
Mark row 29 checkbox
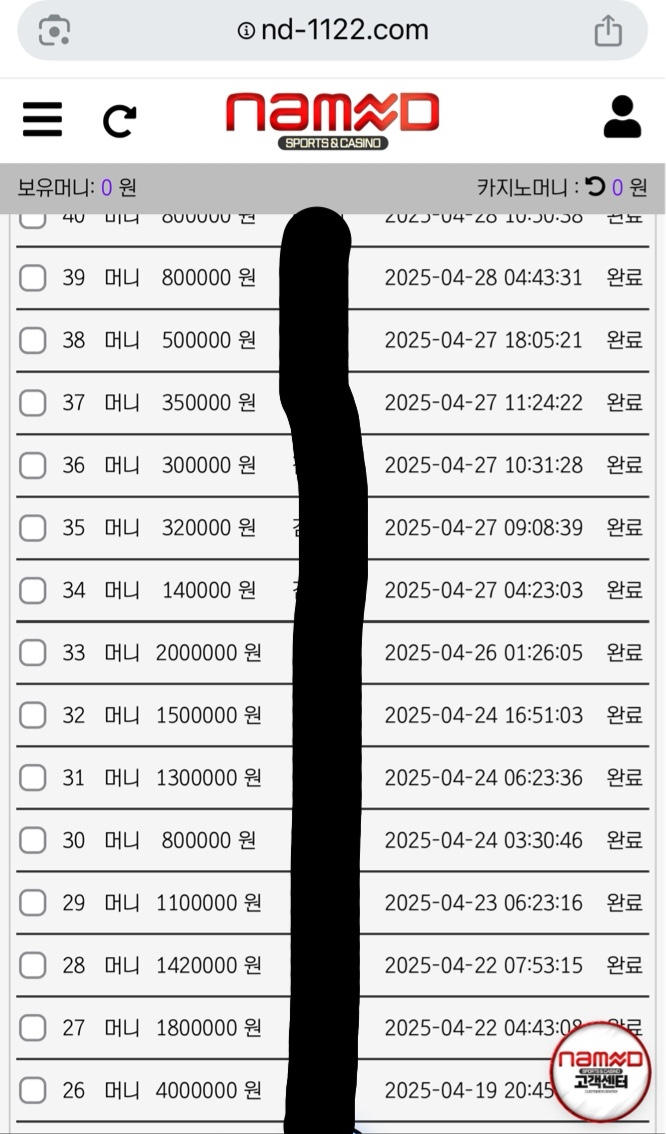coord(33,903)
